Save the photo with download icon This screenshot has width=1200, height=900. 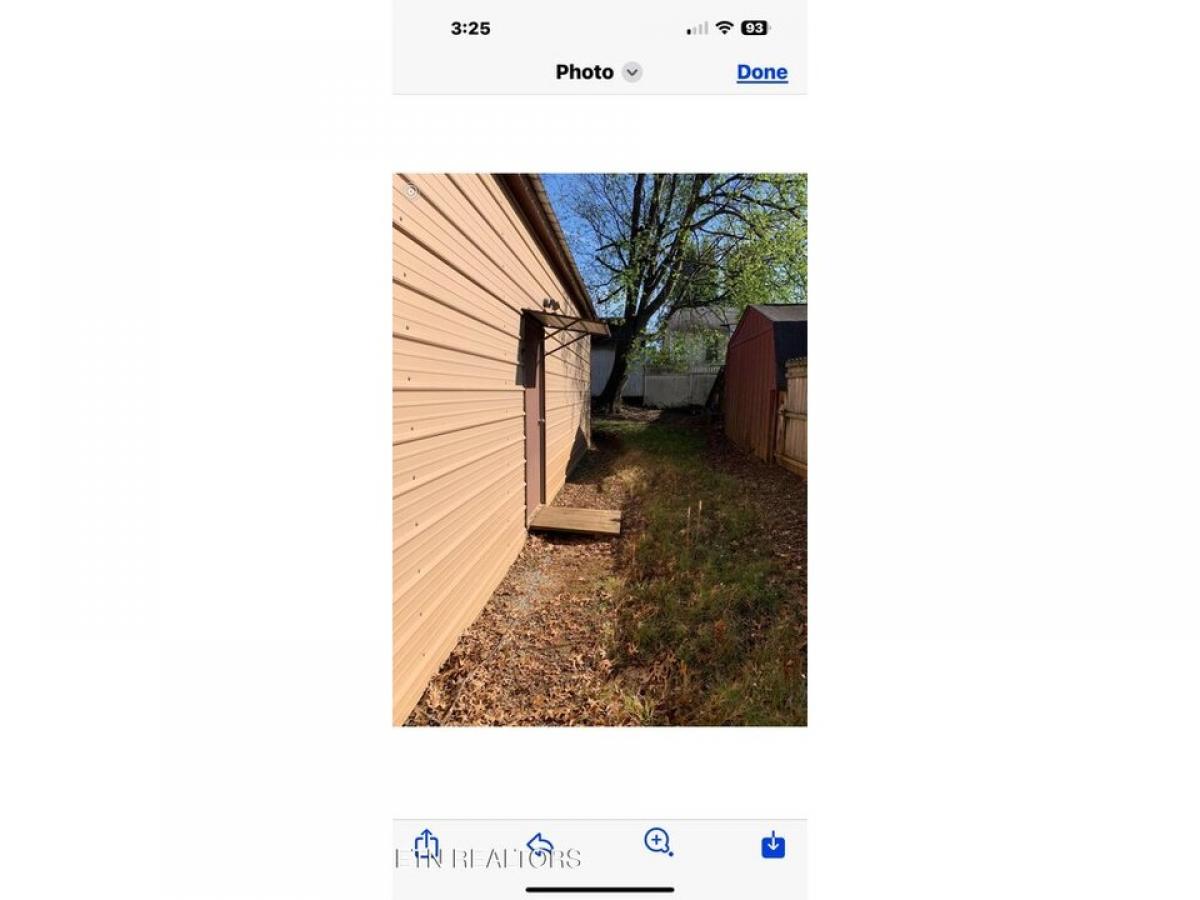(x=773, y=845)
